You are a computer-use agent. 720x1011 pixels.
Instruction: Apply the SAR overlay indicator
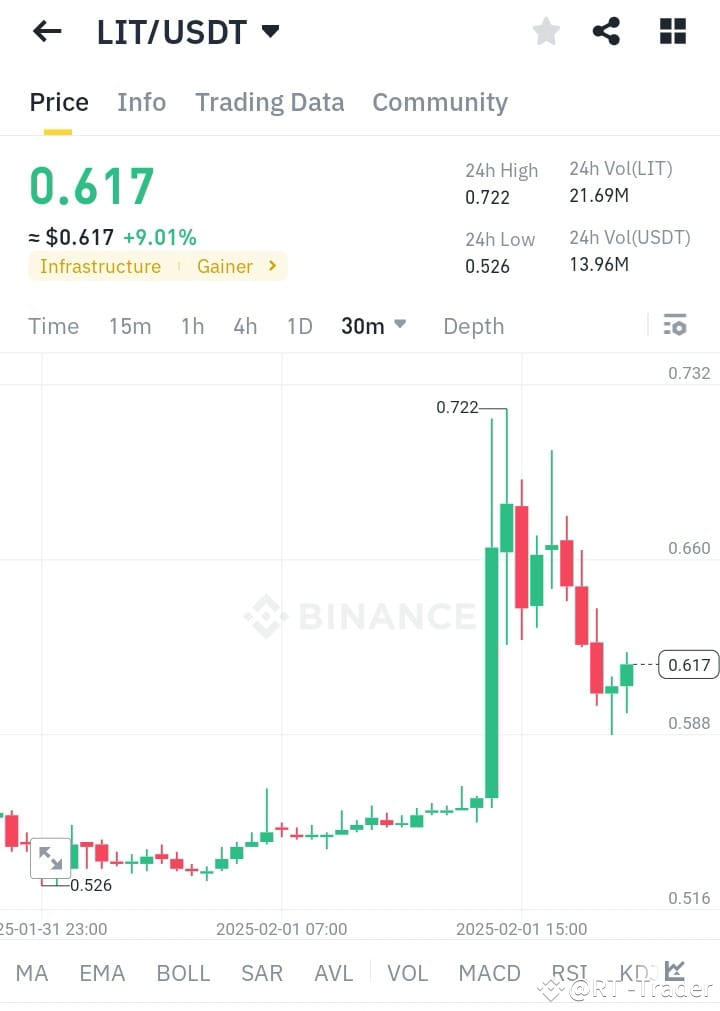tap(262, 972)
